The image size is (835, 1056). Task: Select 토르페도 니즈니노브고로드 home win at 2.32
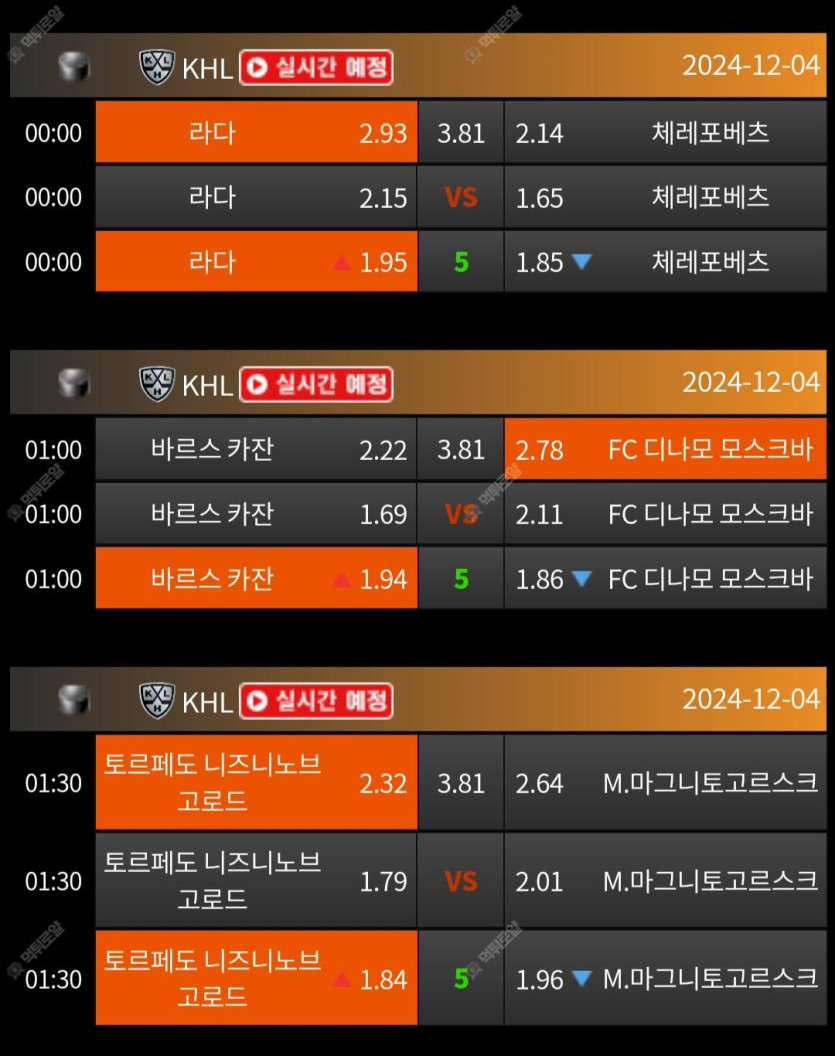(x=256, y=783)
